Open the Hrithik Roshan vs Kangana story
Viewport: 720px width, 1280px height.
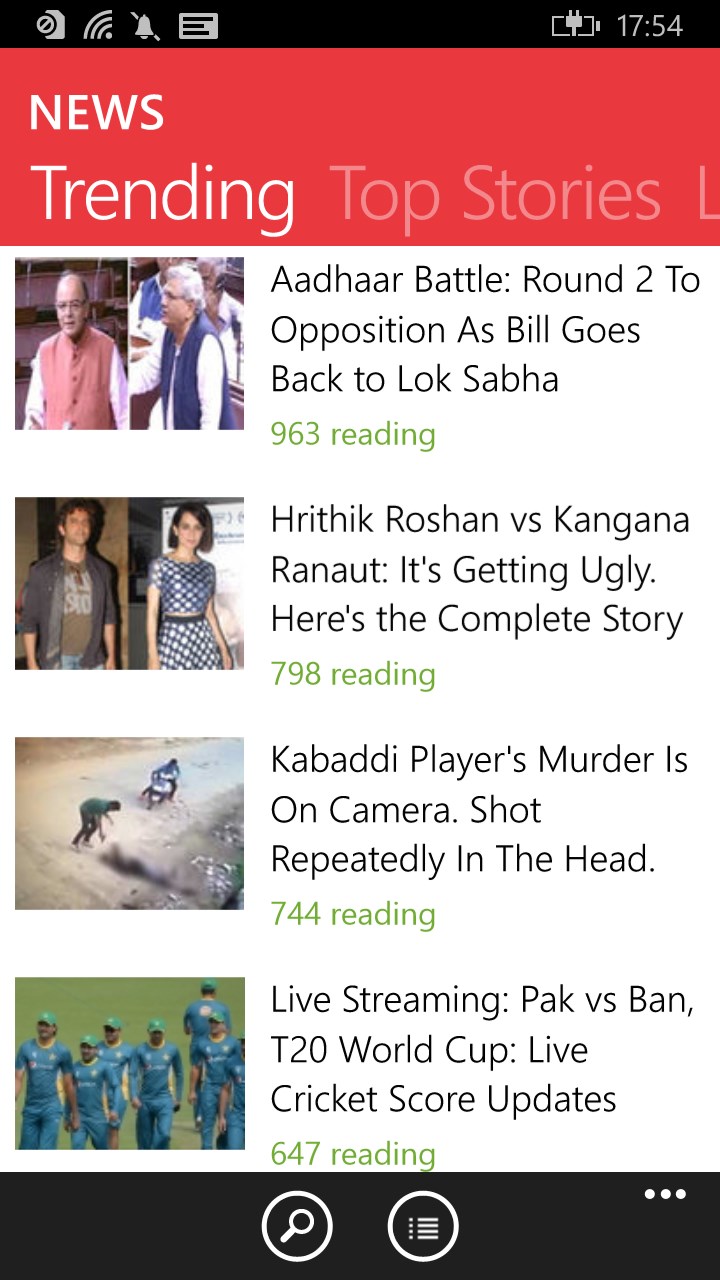[484, 570]
